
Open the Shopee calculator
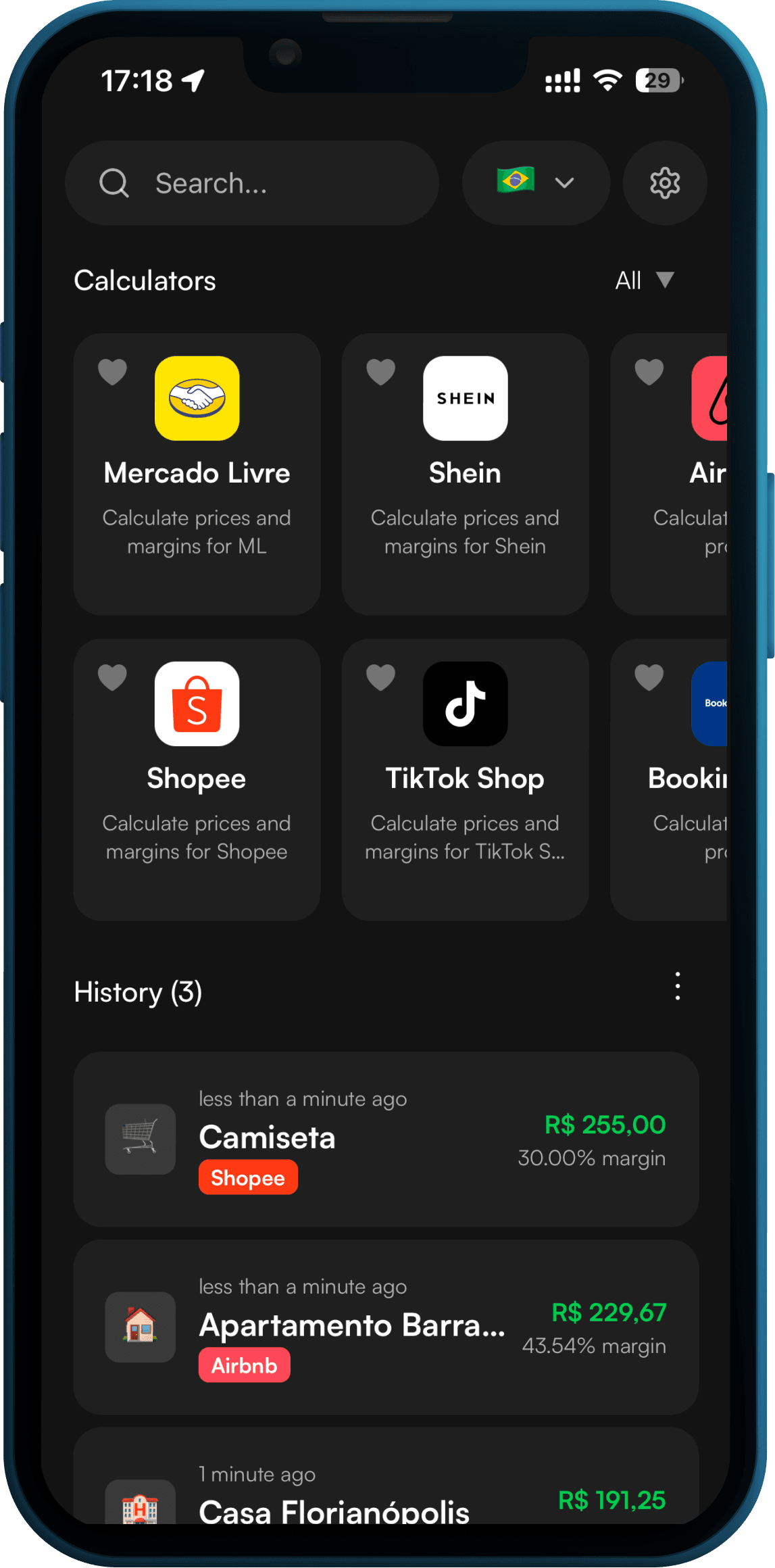pyautogui.click(x=195, y=777)
